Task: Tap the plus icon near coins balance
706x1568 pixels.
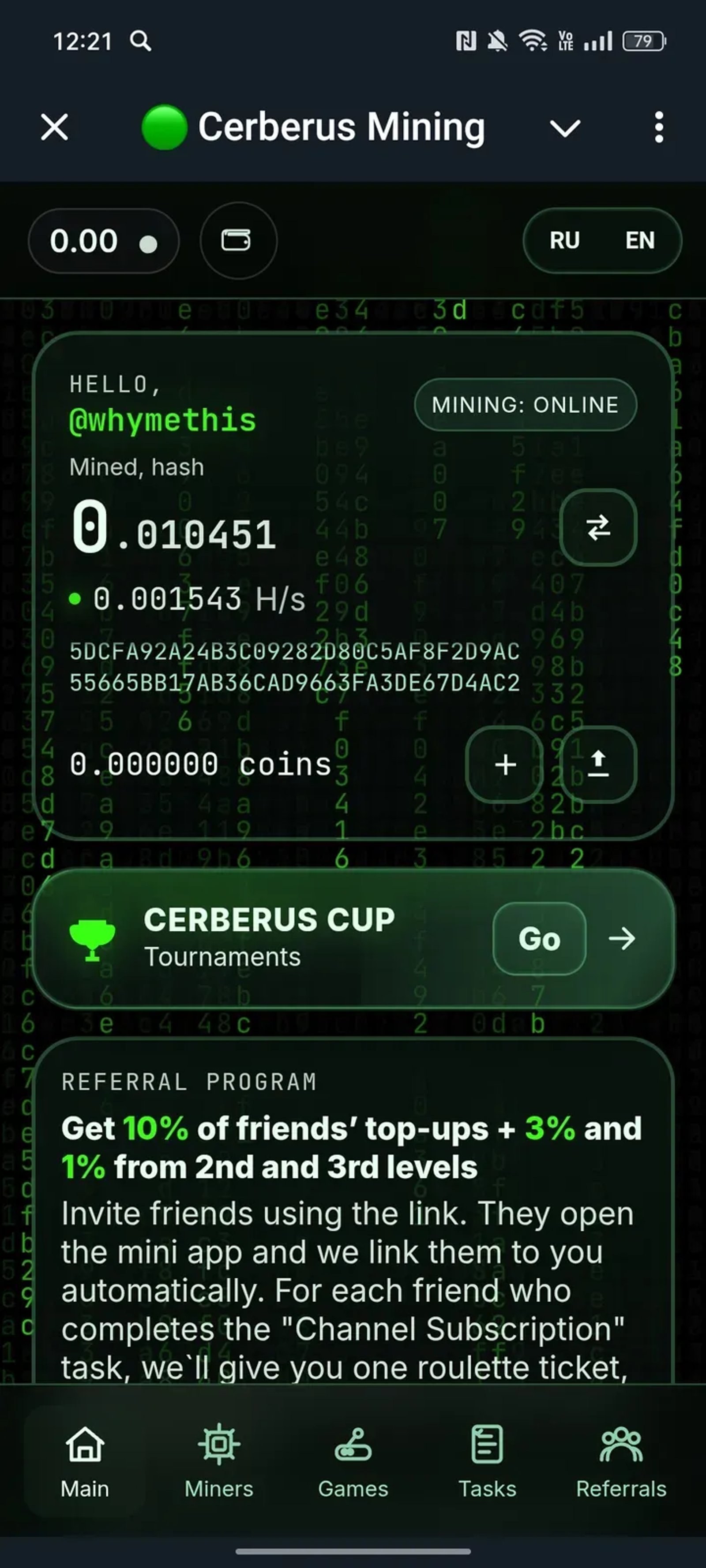Action: (x=504, y=765)
